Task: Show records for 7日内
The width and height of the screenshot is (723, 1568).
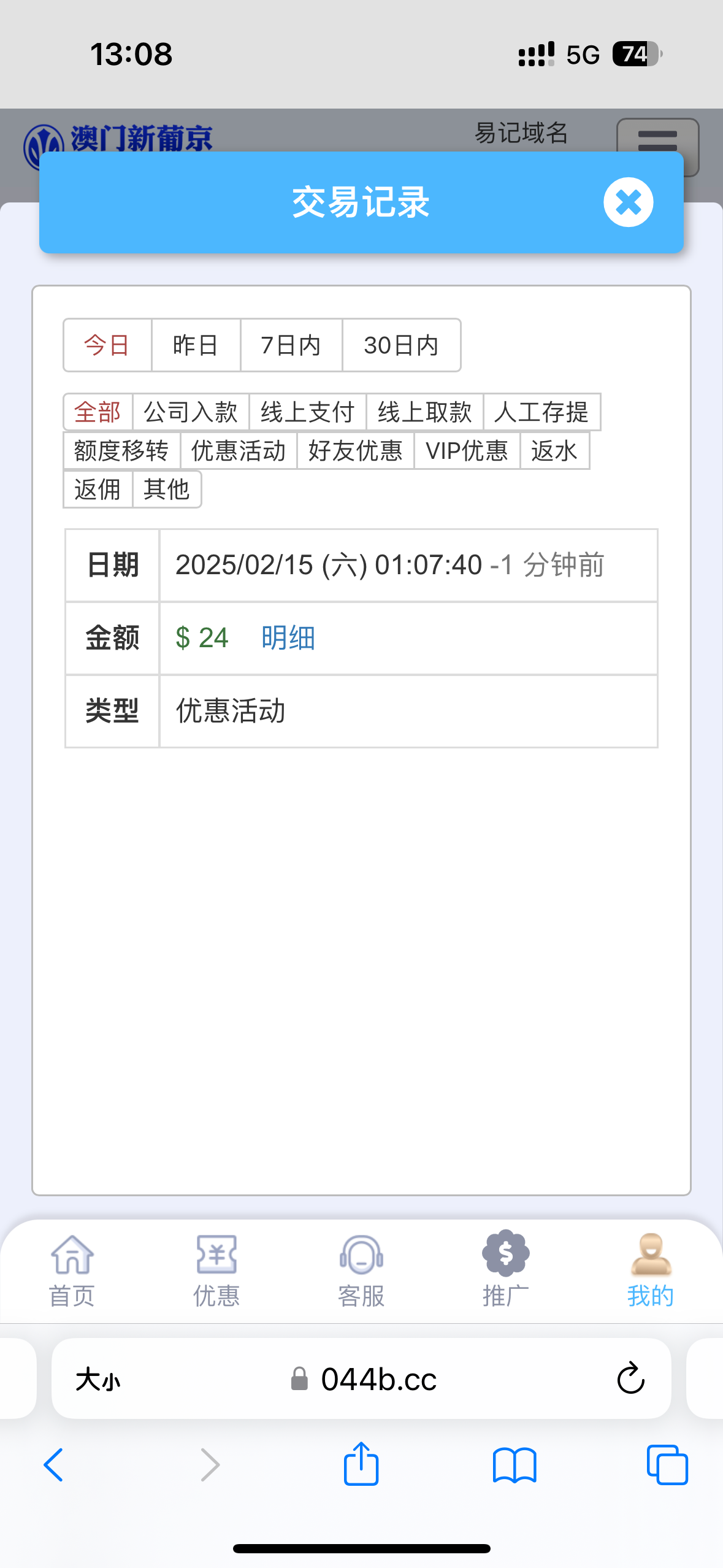Action: 291,345
